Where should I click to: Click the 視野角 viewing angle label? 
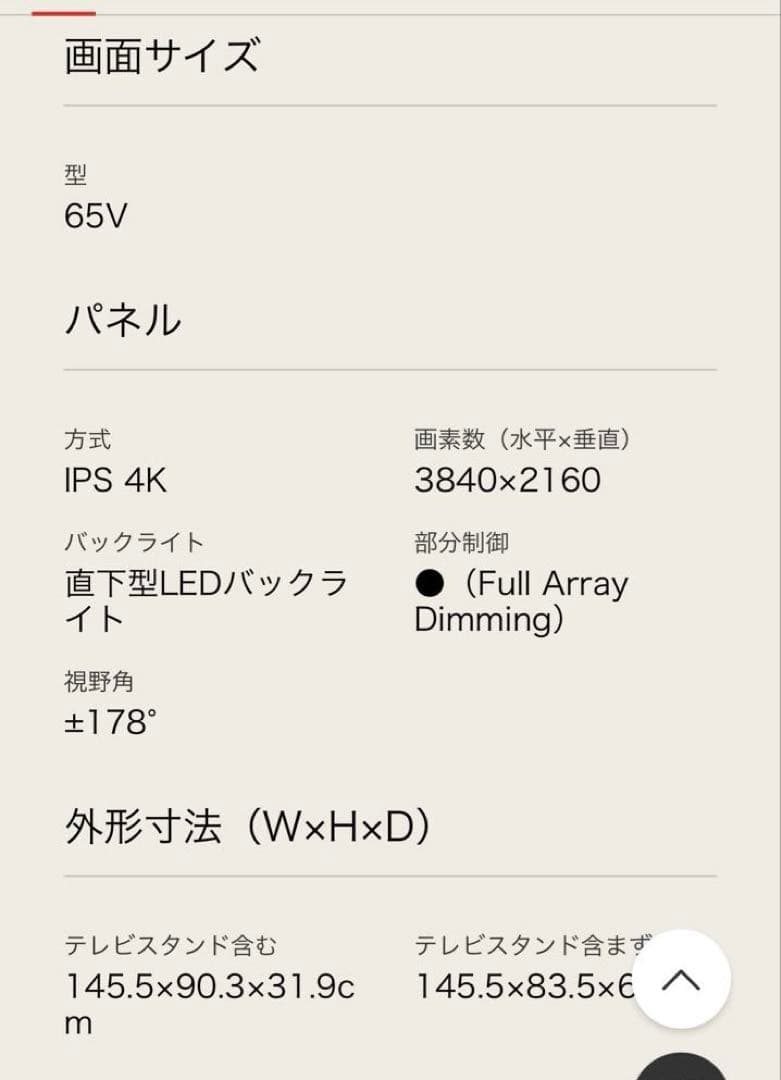pyautogui.click(x=100, y=682)
